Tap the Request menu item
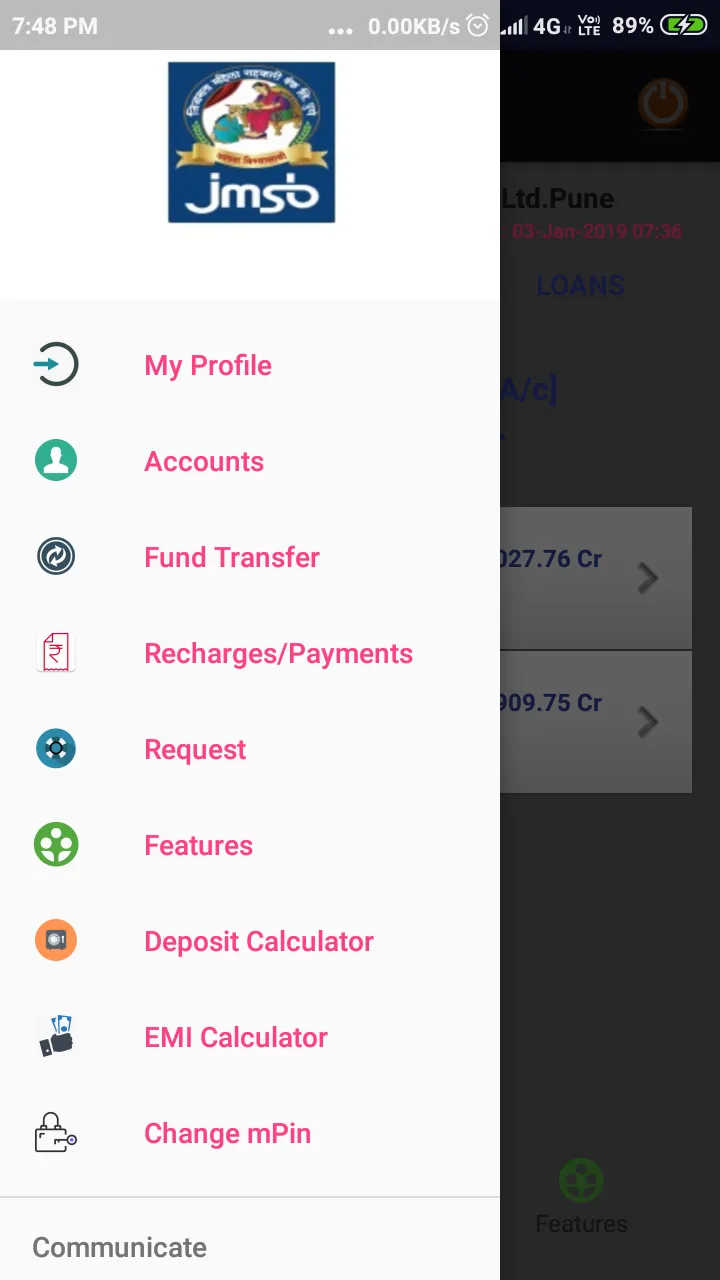This screenshot has height=1280, width=720. click(x=195, y=749)
